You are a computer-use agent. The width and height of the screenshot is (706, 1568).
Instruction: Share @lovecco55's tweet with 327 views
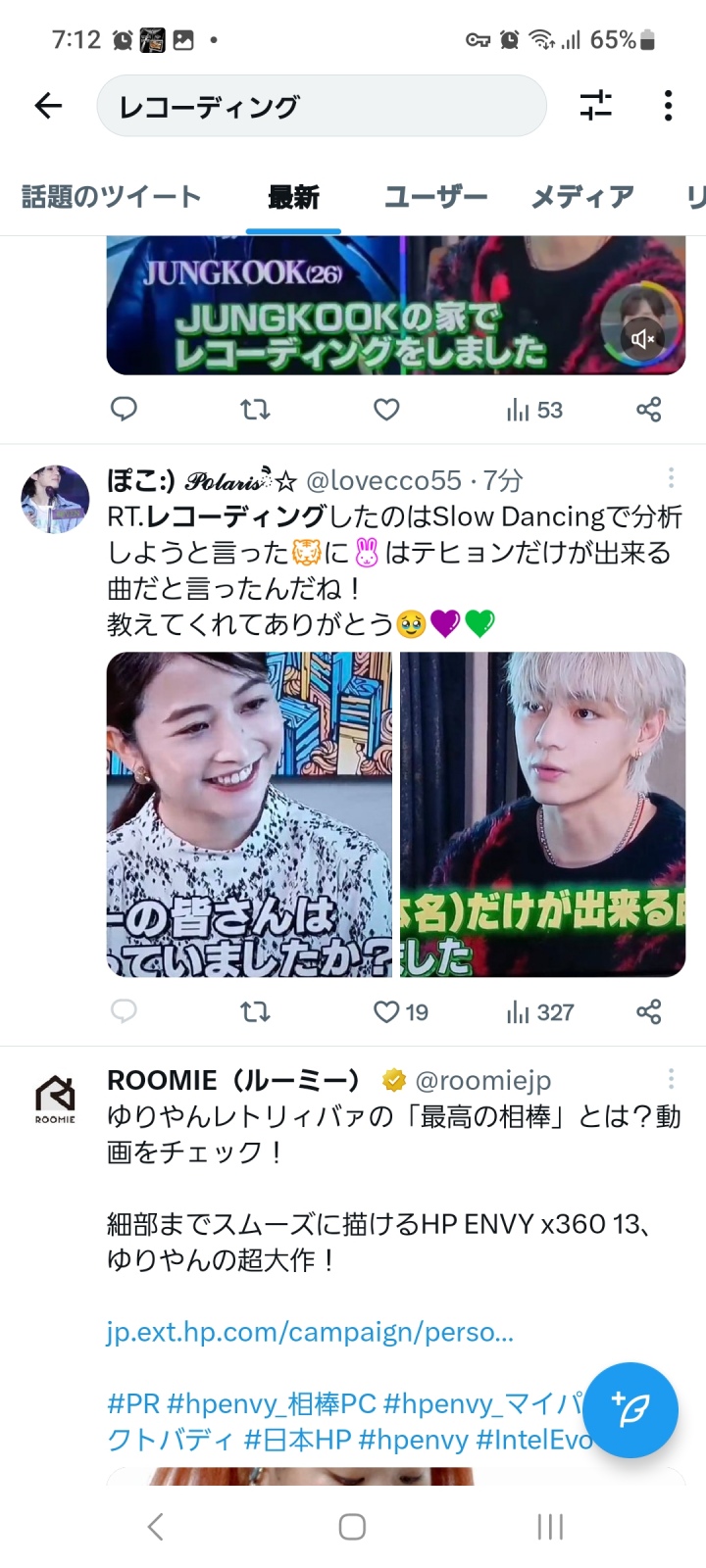[649, 1011]
